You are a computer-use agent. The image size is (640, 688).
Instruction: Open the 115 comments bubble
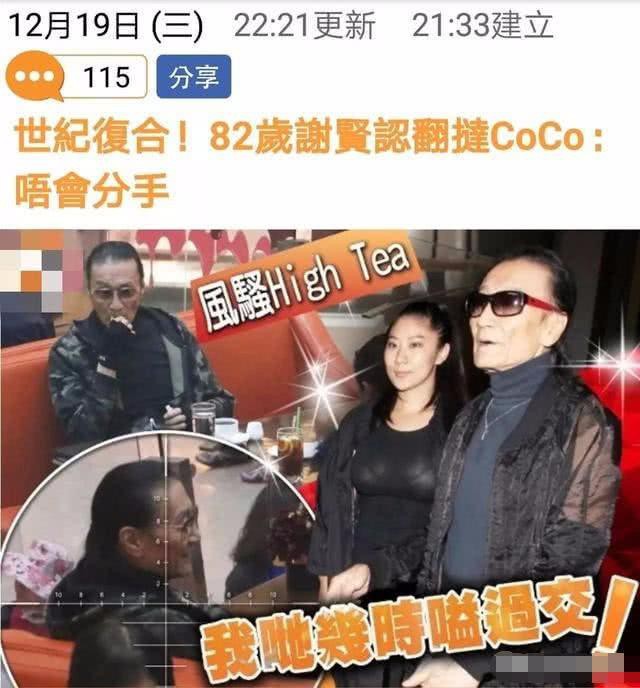tap(75, 77)
